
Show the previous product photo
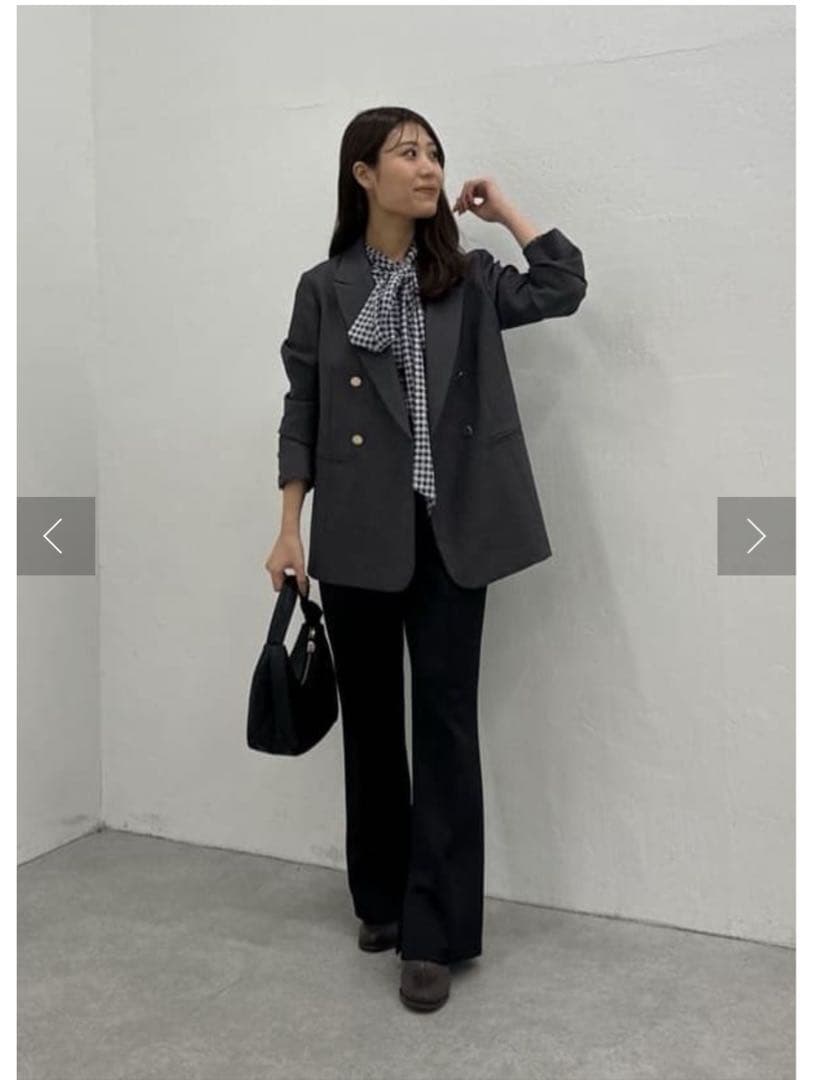click(x=56, y=536)
